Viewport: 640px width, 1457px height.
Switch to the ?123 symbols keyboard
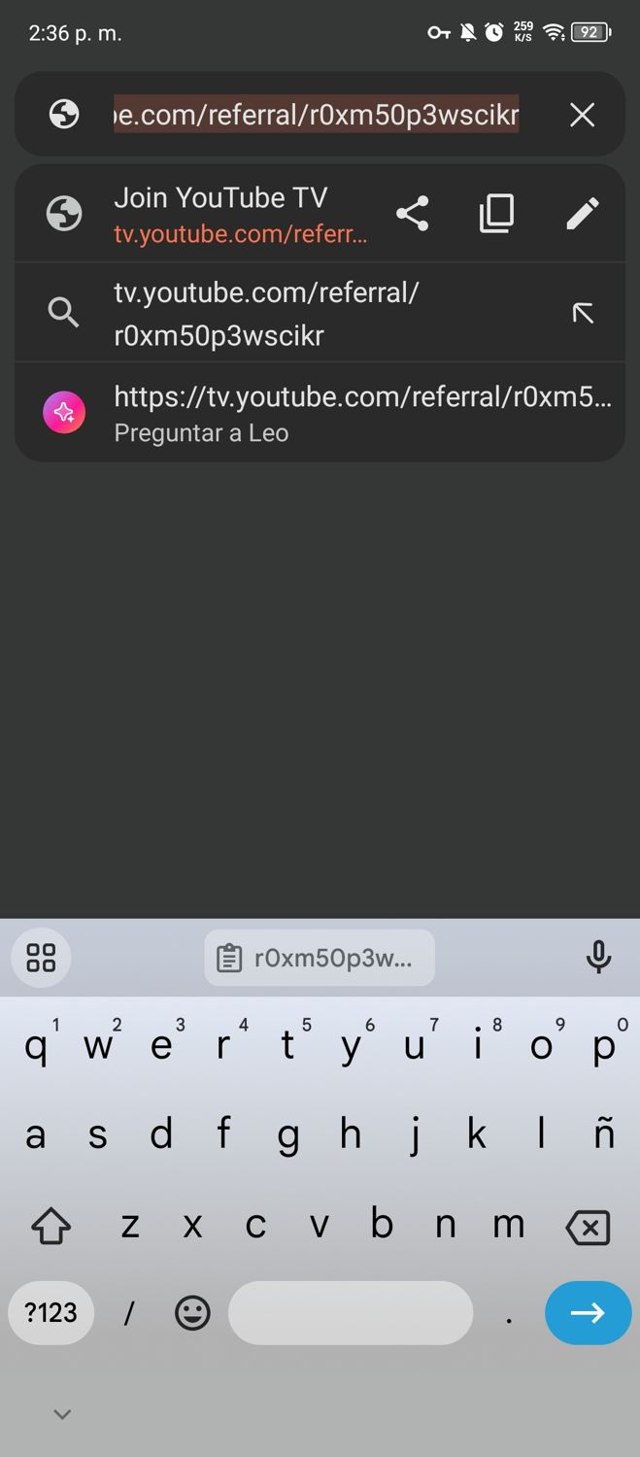[51, 1312]
